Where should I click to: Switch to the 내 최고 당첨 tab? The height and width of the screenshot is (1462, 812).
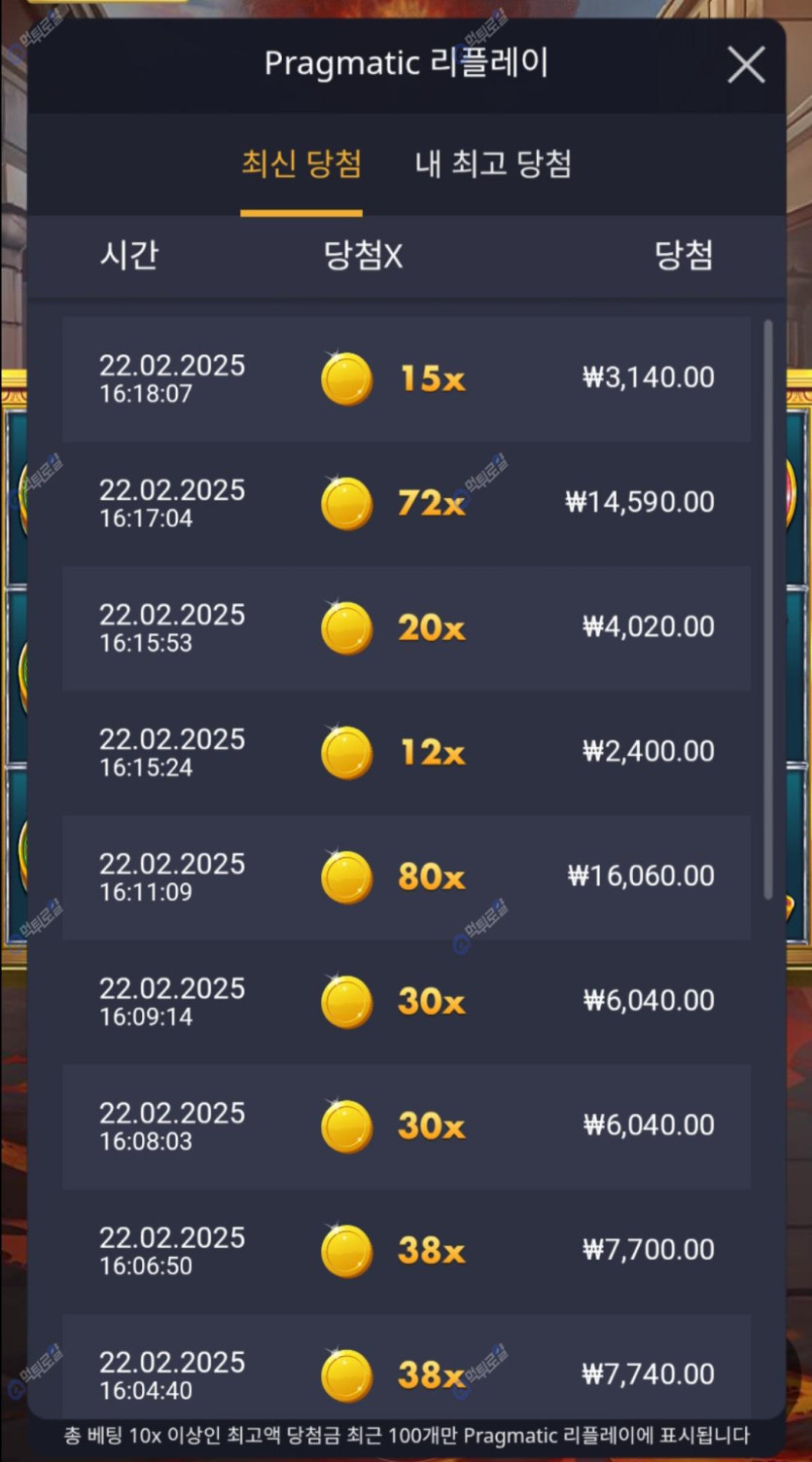click(x=493, y=163)
